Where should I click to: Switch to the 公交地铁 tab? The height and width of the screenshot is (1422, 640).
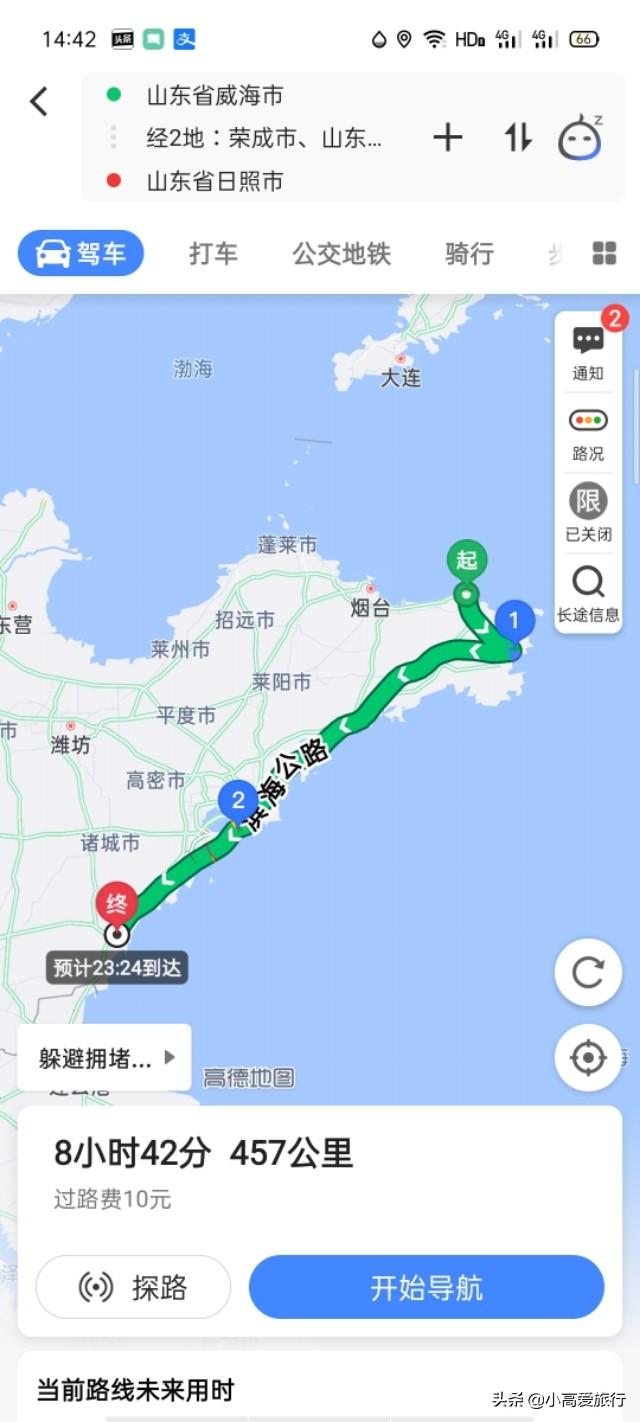click(x=341, y=253)
